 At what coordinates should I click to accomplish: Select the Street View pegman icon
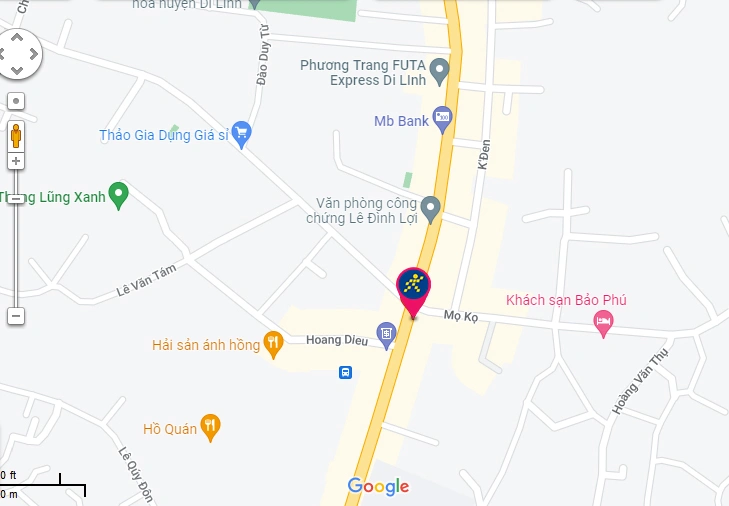(16, 135)
